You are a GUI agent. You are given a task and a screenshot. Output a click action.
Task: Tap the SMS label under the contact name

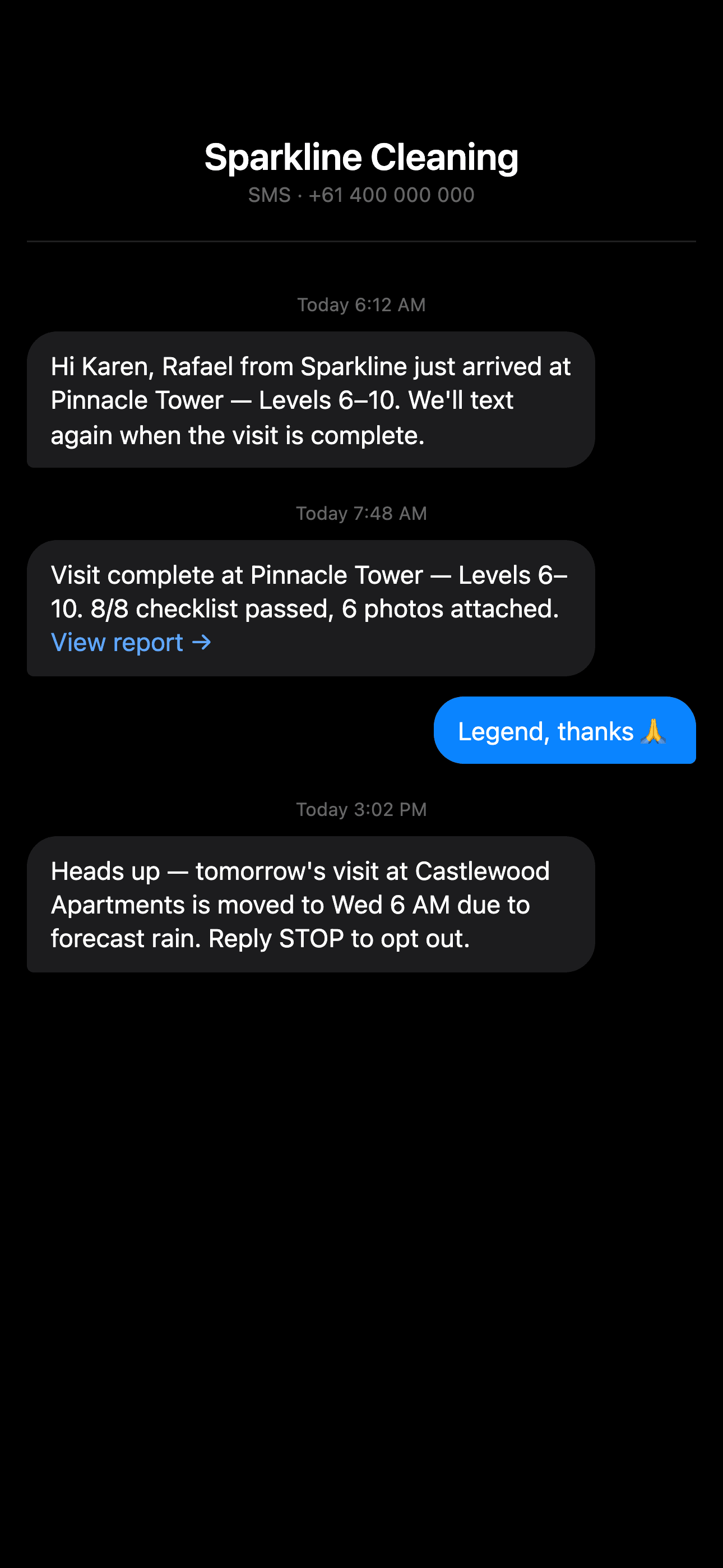269,195
